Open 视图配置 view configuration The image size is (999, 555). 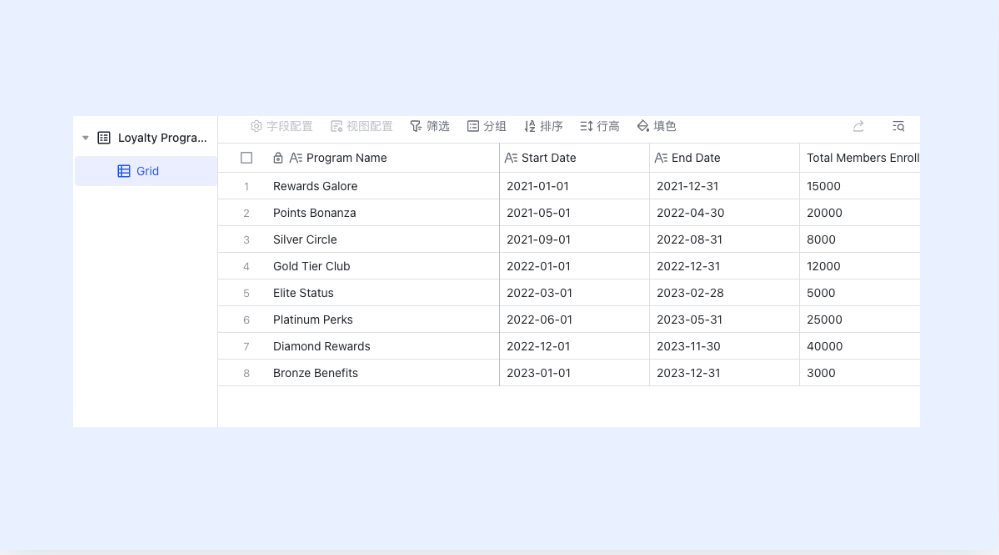pyautogui.click(x=361, y=126)
